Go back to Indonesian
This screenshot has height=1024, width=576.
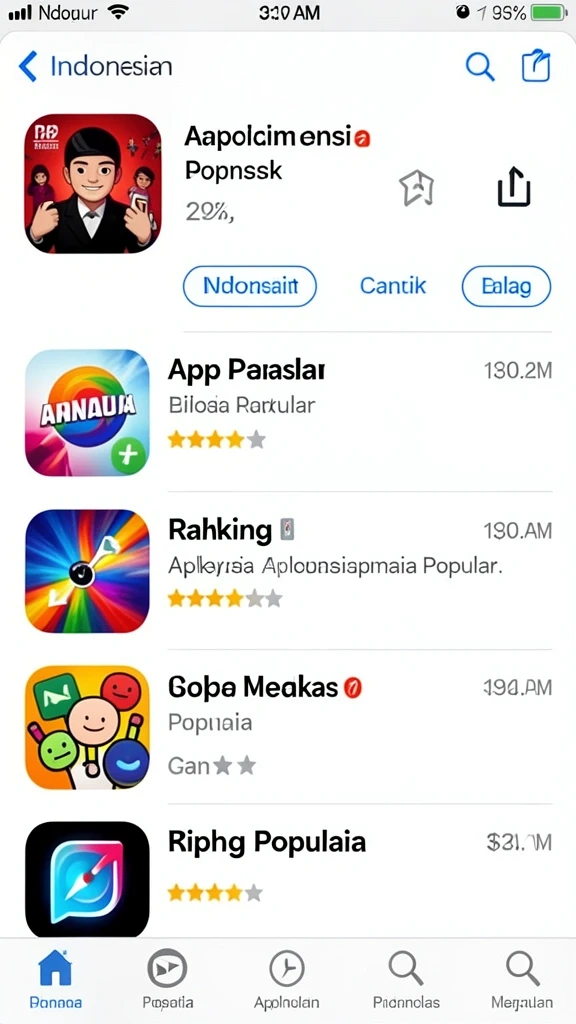95,67
